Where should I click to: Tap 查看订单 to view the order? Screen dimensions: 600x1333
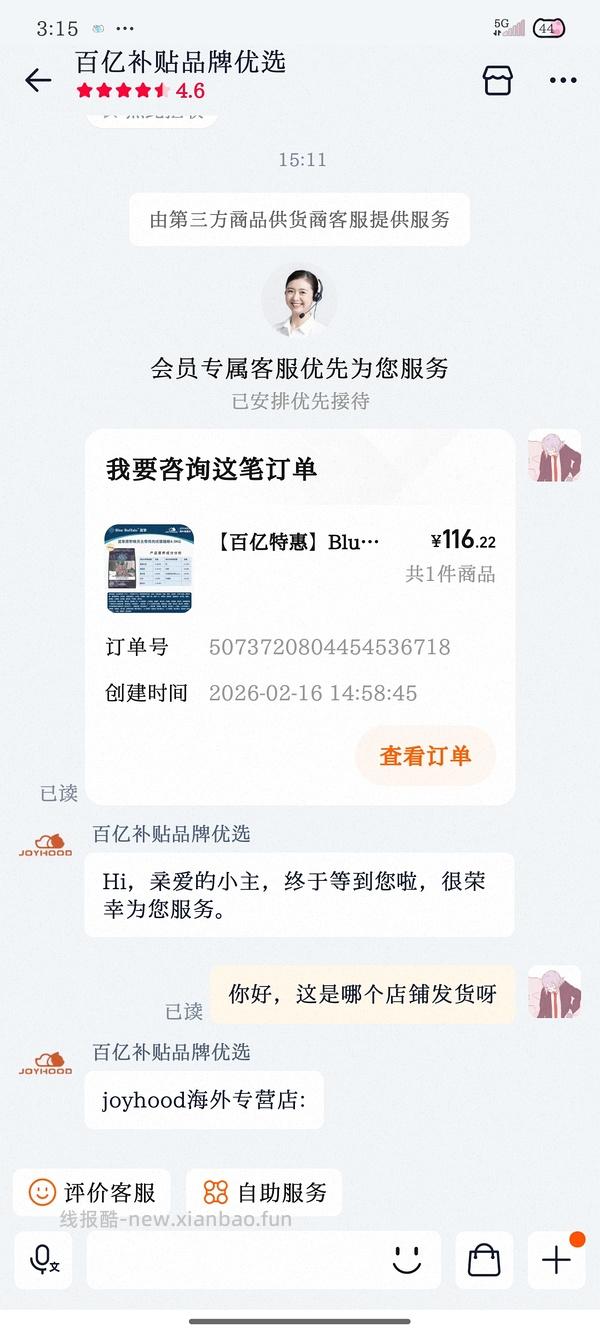click(x=425, y=756)
